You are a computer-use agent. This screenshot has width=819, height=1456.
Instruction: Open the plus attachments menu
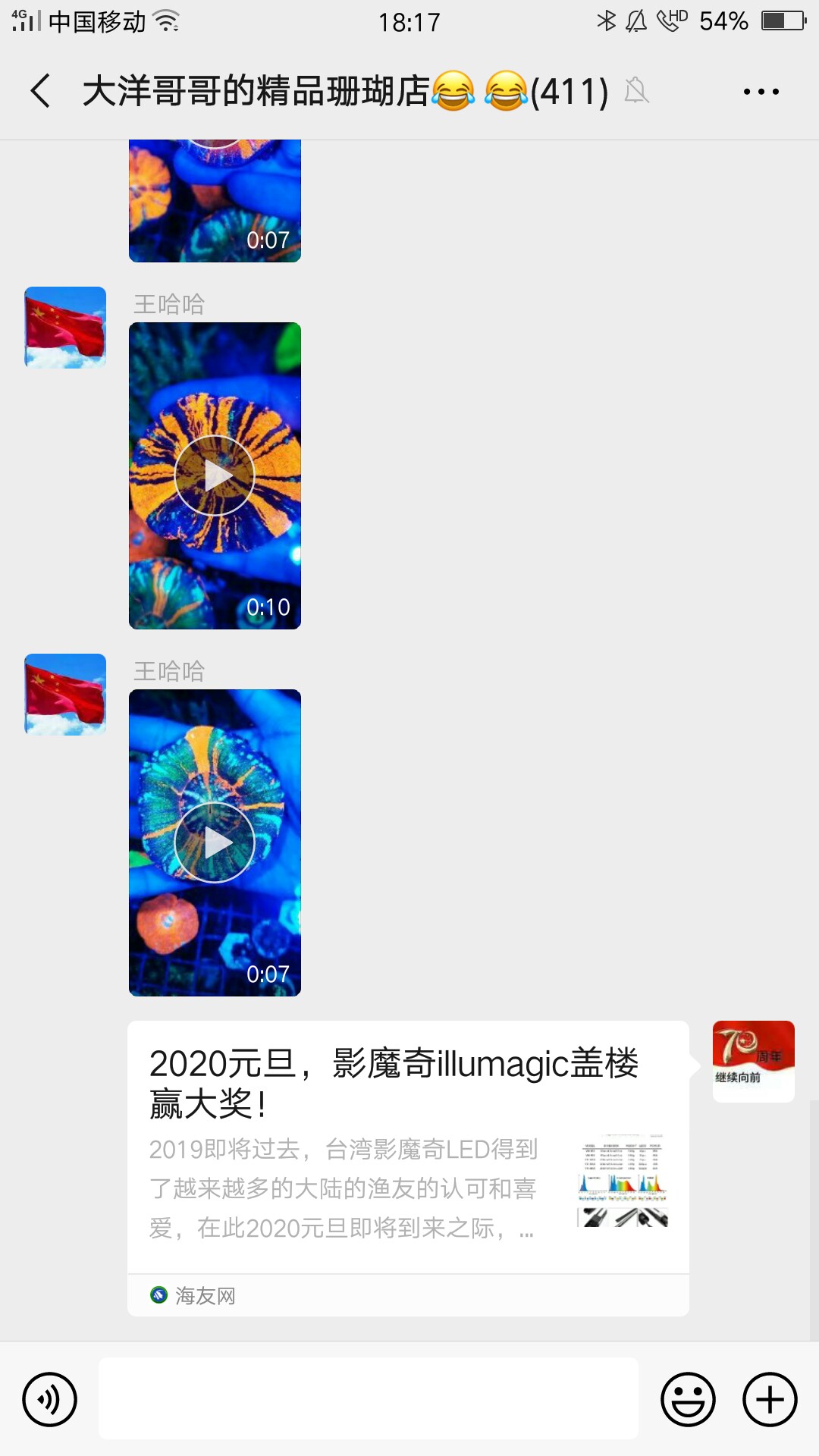tap(770, 1399)
